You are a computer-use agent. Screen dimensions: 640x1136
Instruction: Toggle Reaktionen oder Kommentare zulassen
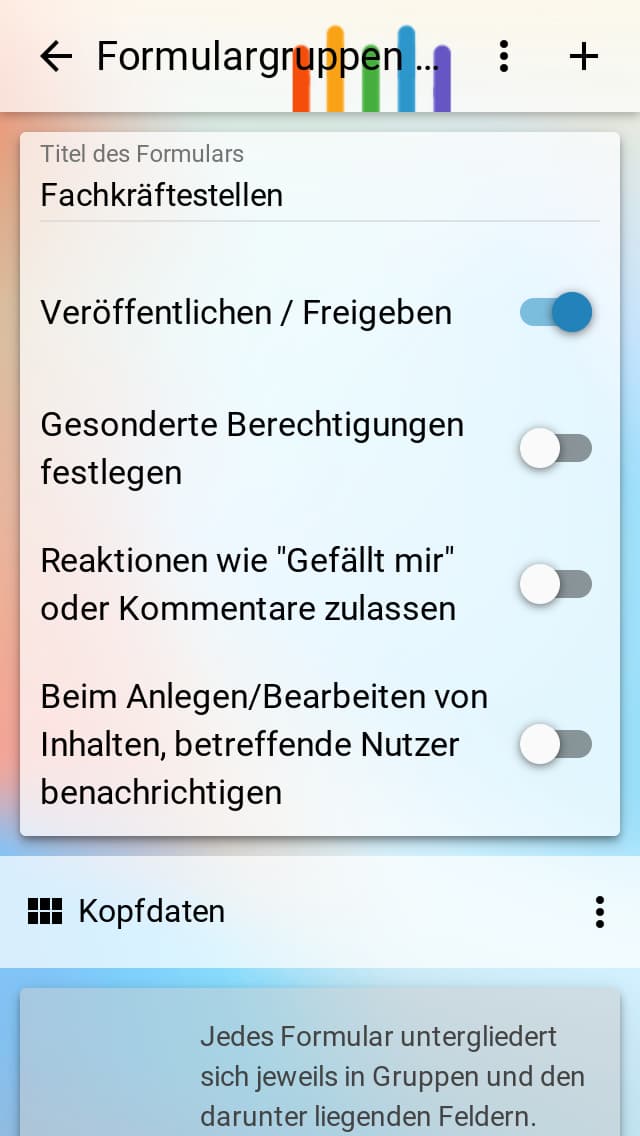556,585
